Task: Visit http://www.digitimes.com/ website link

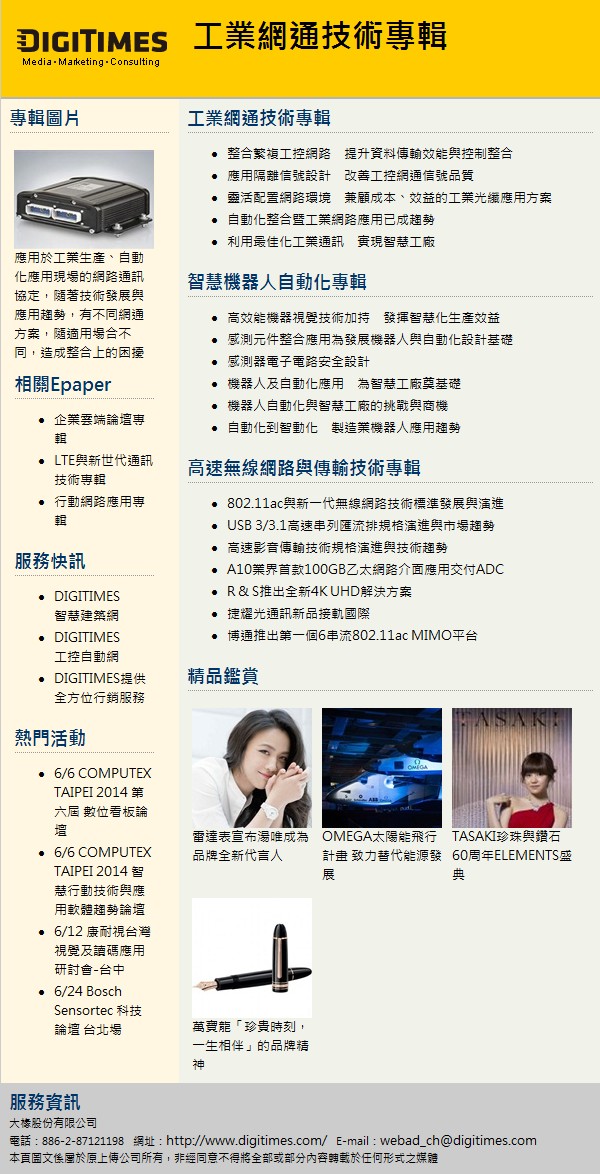Action: tap(246, 1140)
